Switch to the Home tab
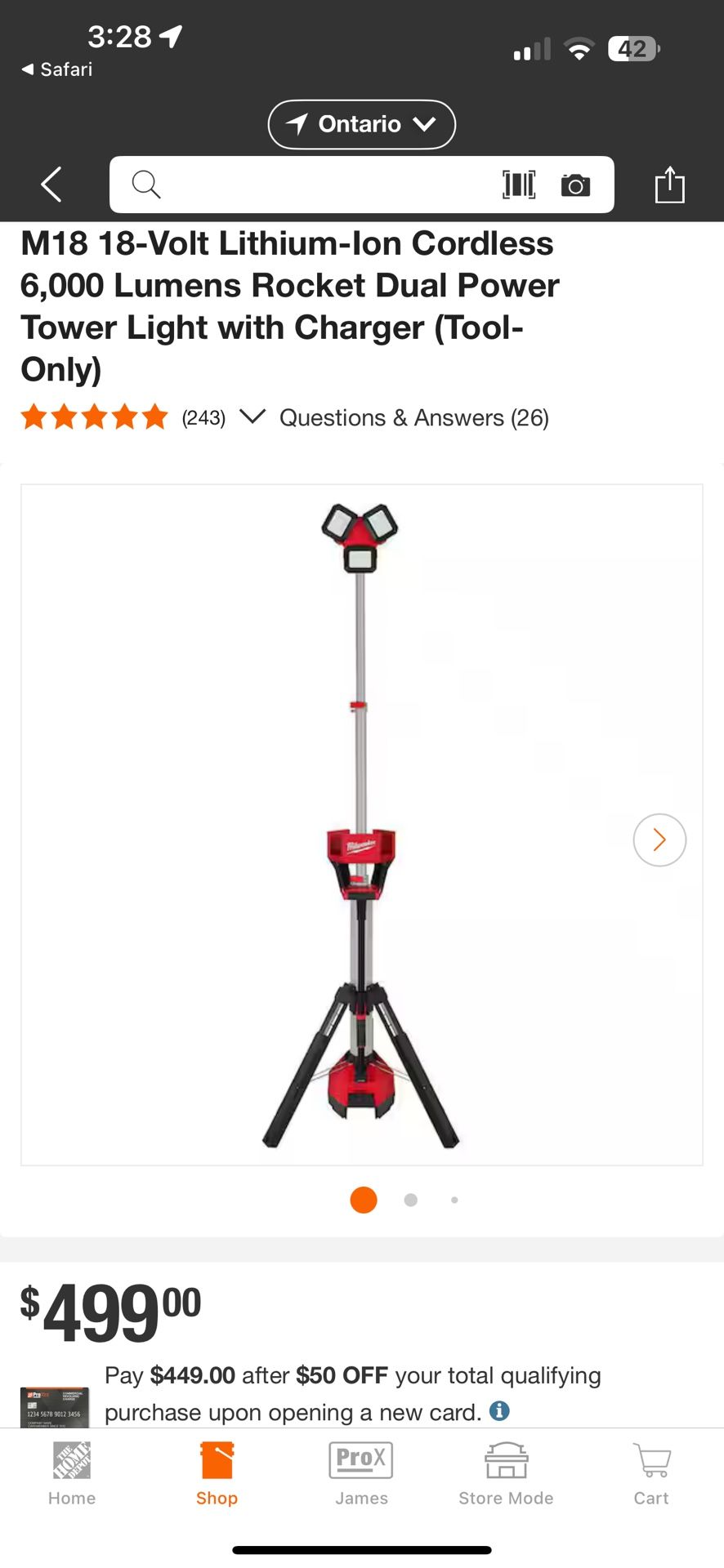Image resolution: width=724 pixels, height=1568 pixels. (72, 1475)
